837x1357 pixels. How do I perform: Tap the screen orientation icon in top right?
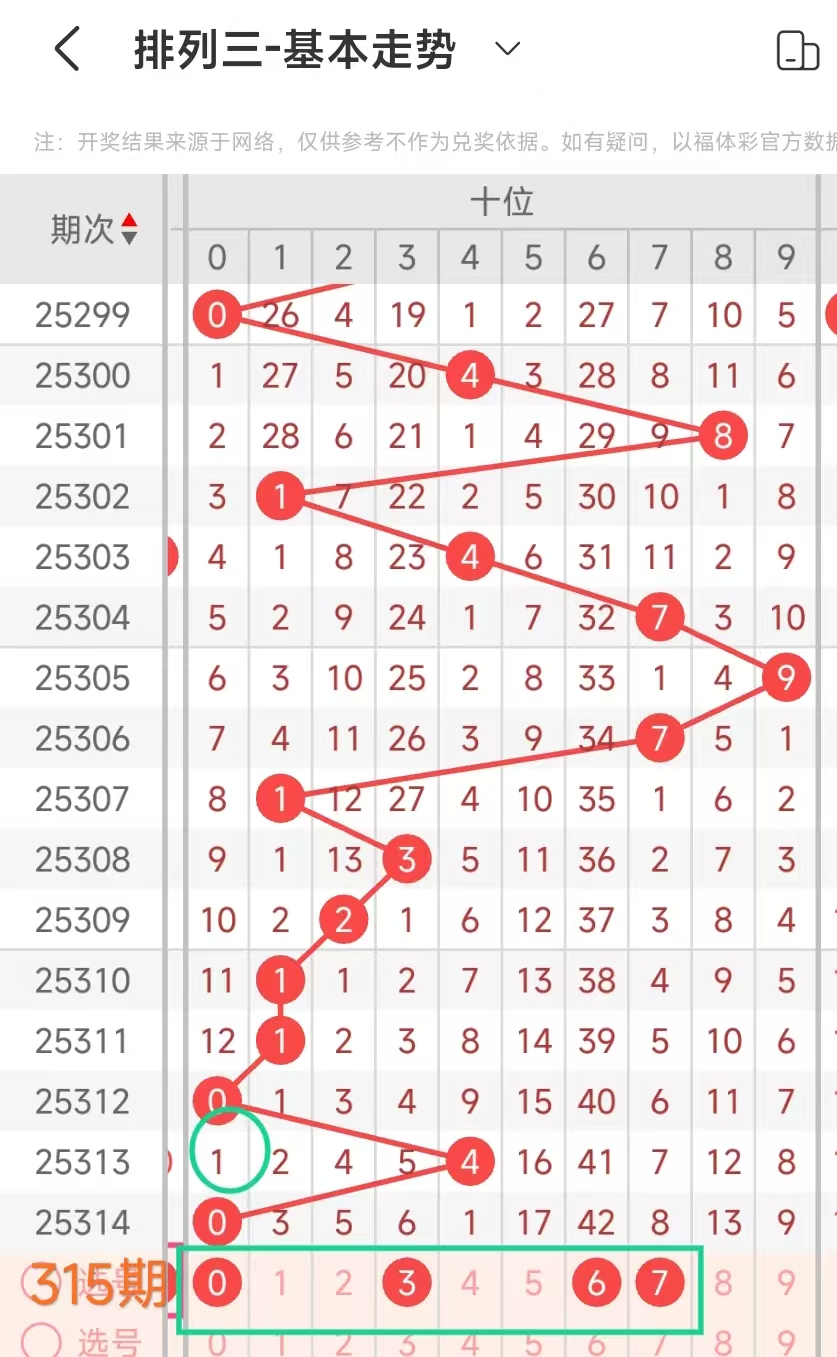797,49
